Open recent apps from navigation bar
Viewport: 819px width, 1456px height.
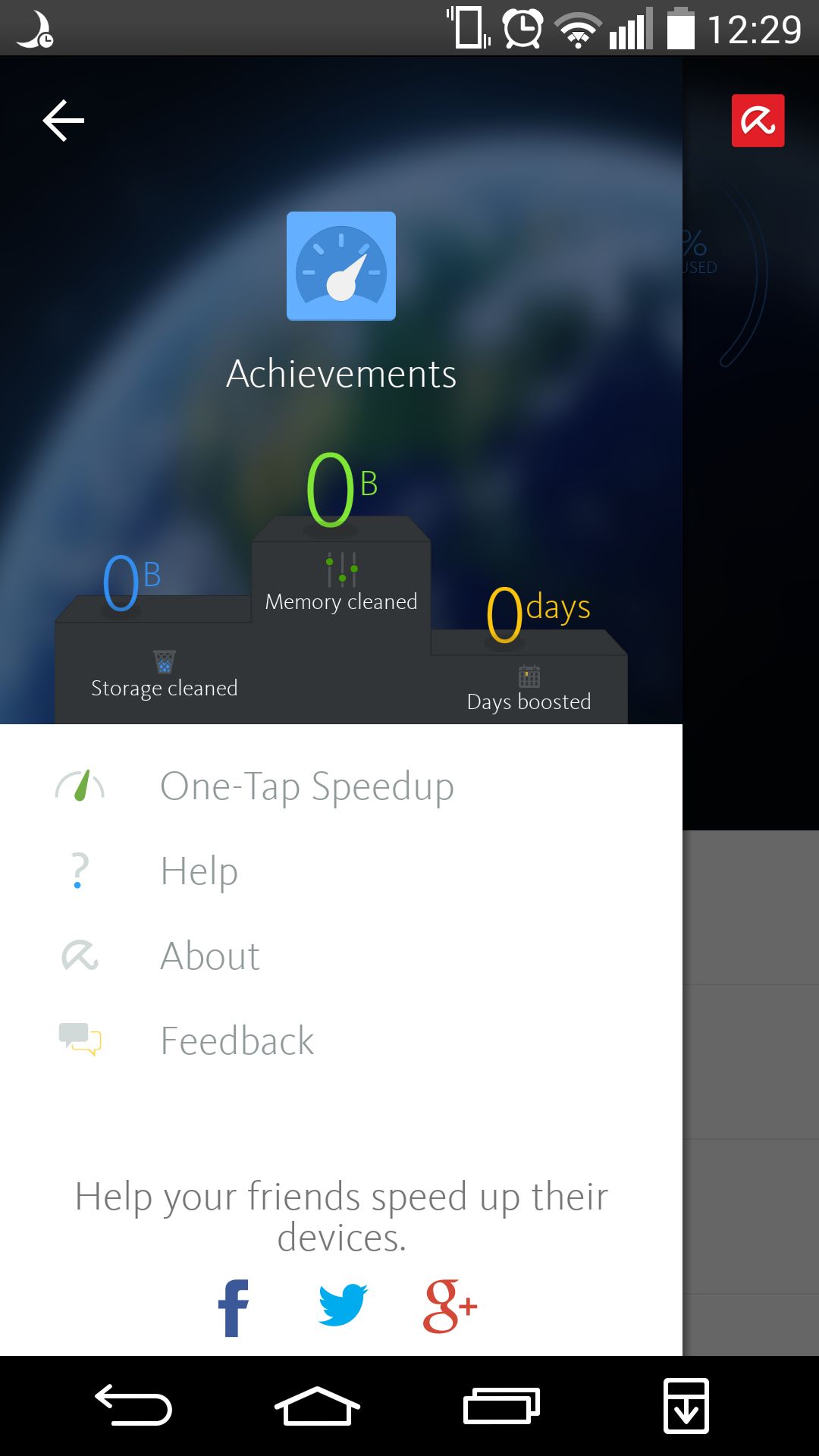(501, 1407)
